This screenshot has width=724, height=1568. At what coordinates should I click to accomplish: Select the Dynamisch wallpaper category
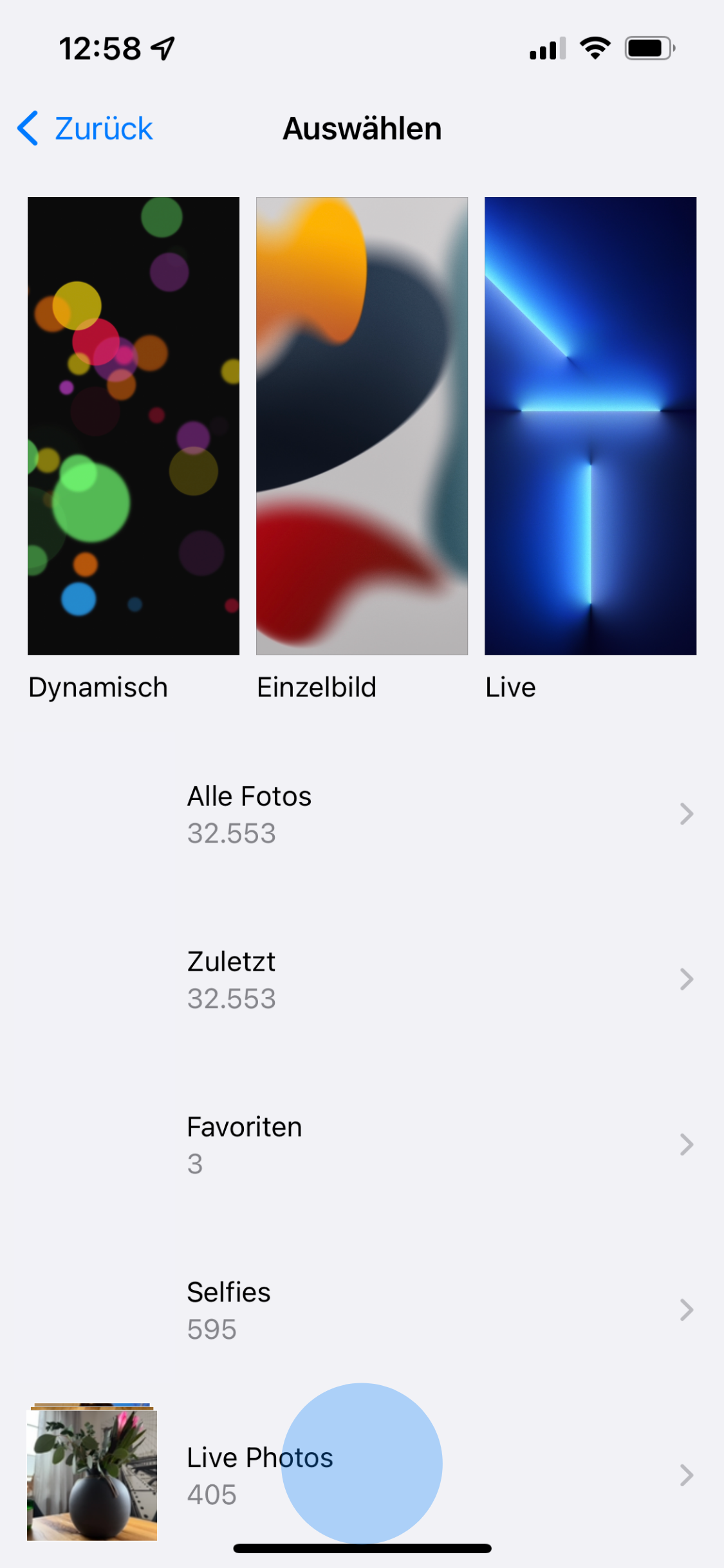click(133, 425)
